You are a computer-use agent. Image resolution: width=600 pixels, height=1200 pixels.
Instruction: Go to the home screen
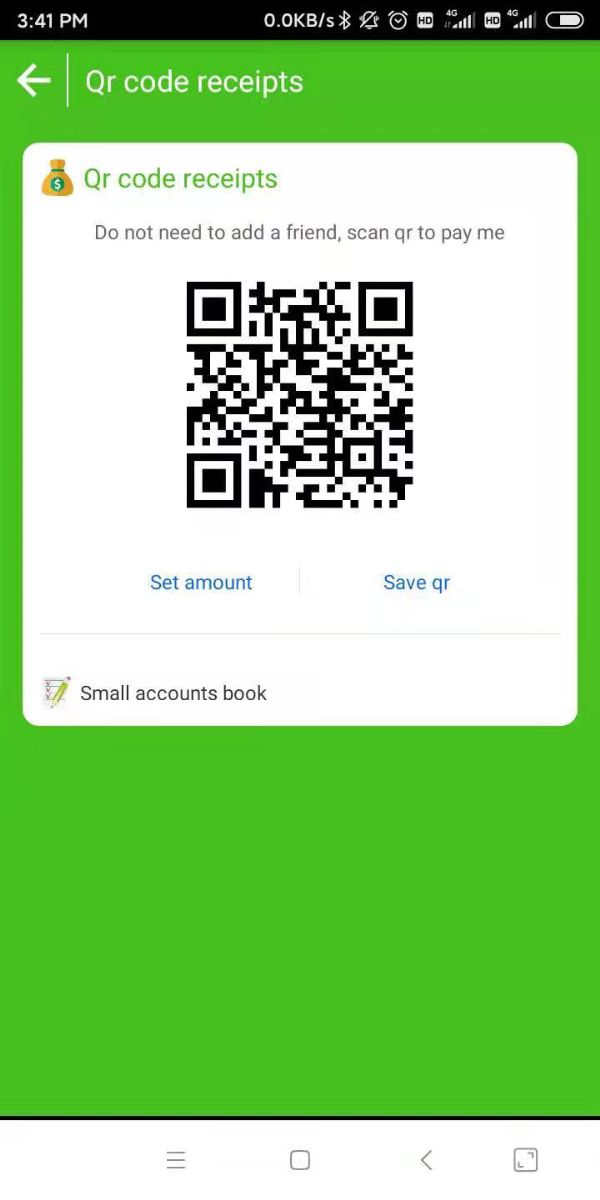coord(300,1160)
